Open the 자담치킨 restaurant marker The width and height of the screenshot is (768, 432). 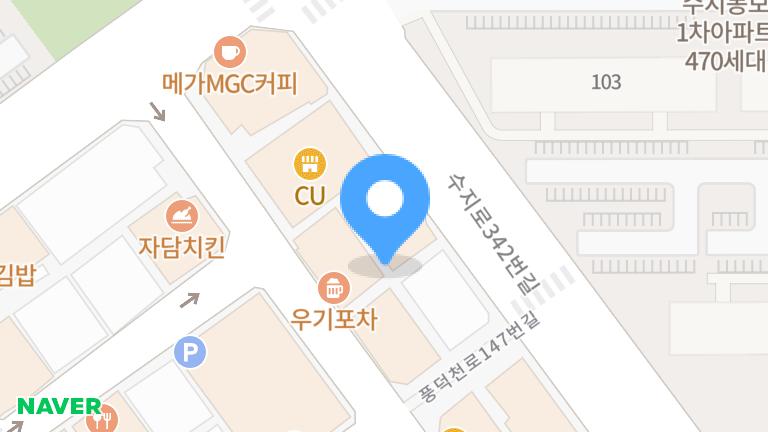[182, 215]
